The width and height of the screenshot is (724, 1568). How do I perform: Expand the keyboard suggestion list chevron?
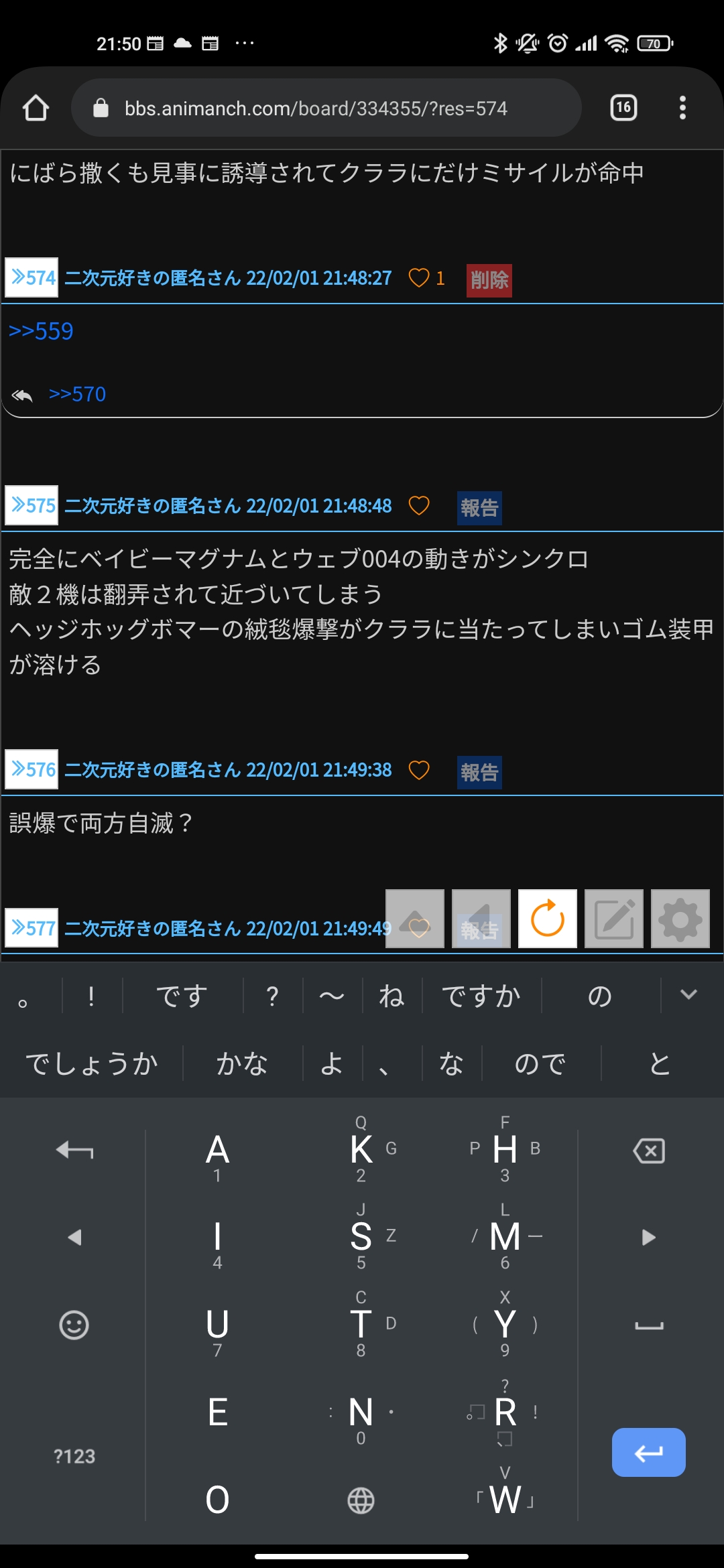tap(689, 994)
